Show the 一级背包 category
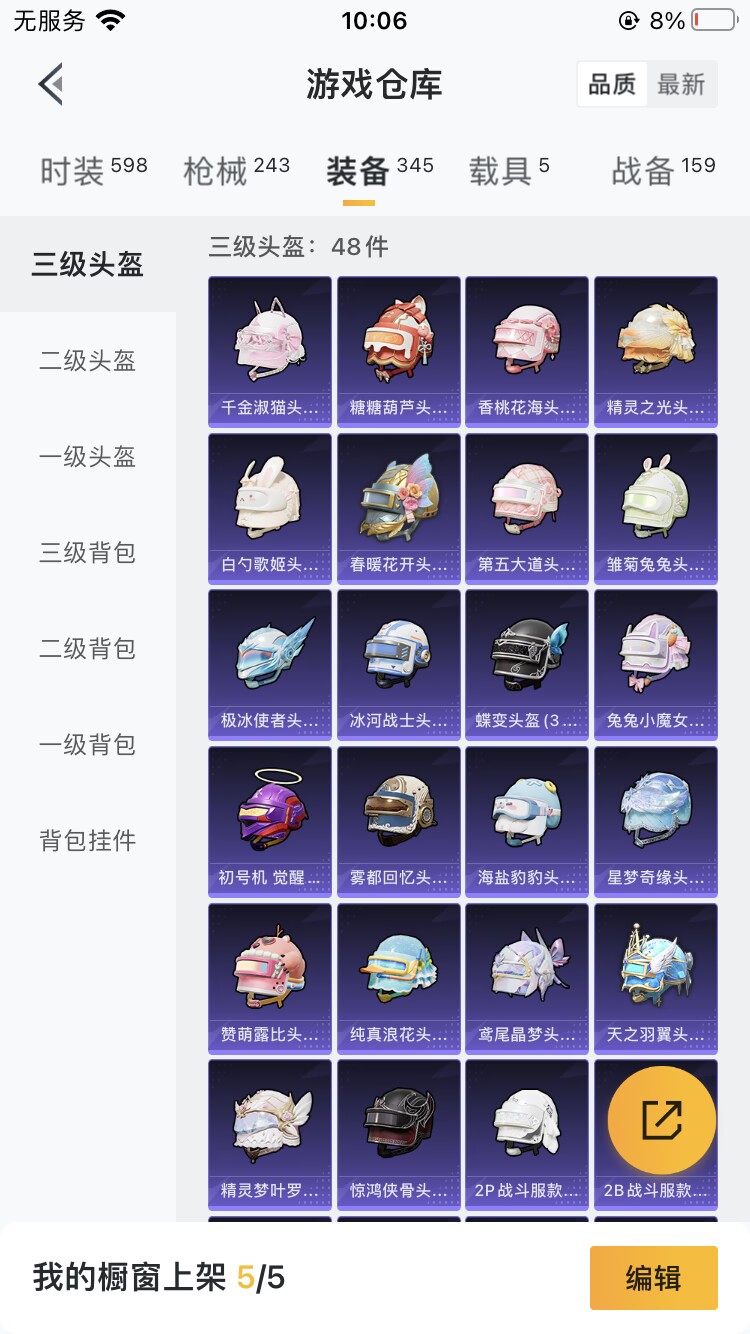The width and height of the screenshot is (750, 1334). [88, 745]
